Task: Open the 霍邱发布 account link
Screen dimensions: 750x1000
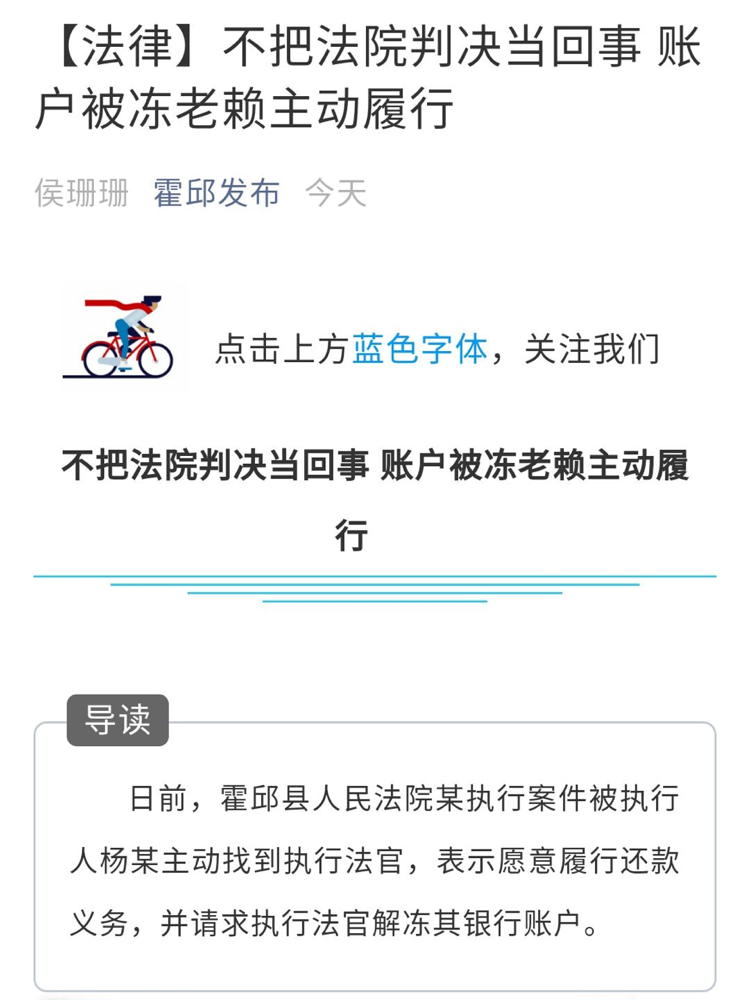Action: click(216, 193)
